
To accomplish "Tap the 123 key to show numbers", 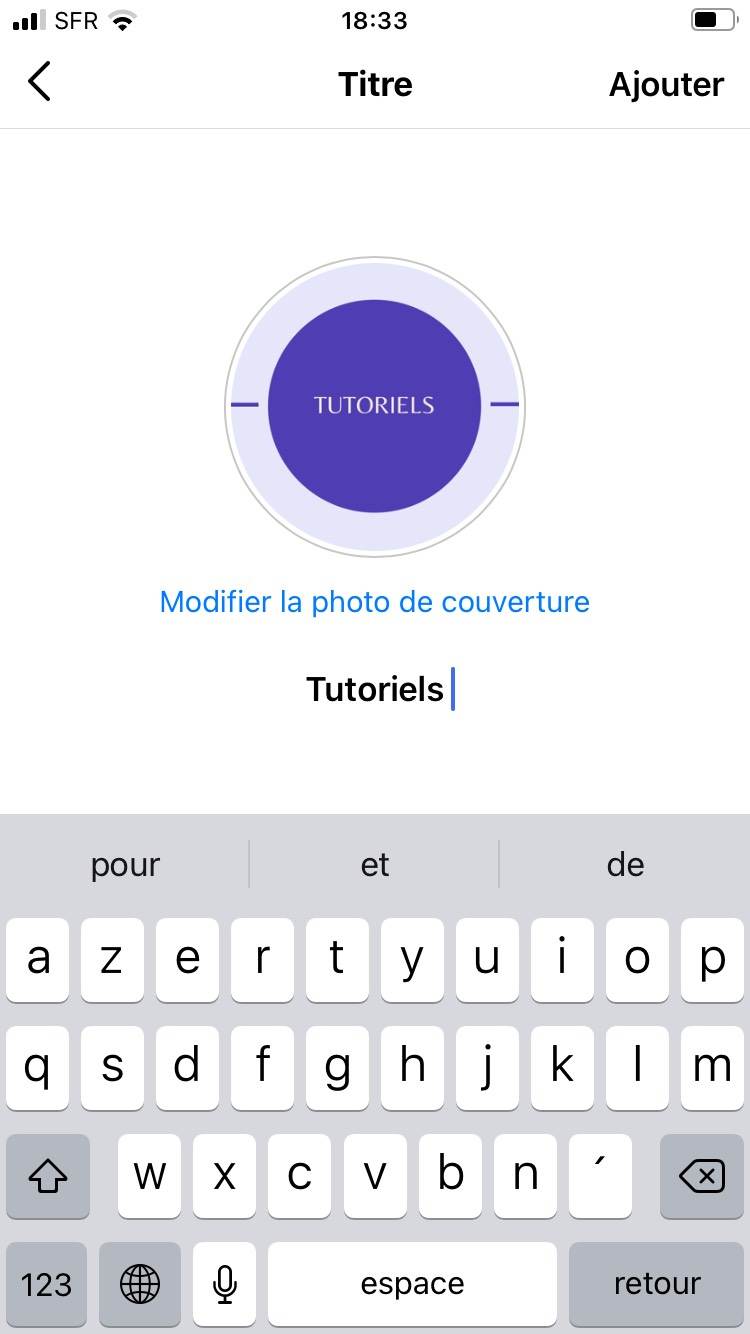I will 47,1284.
